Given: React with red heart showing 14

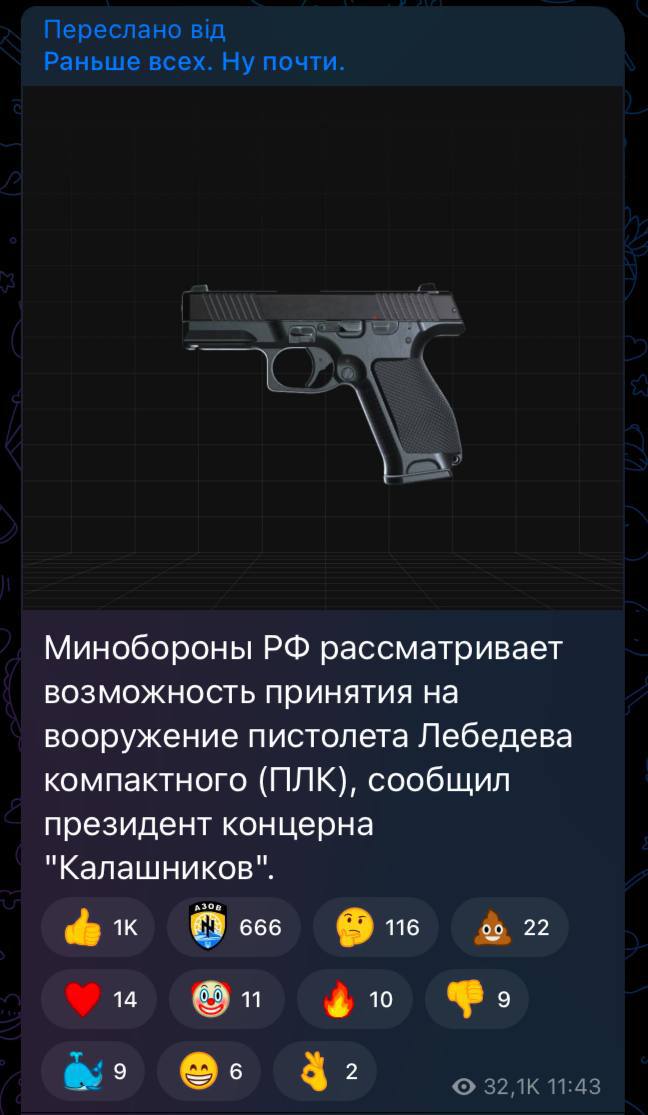Looking at the screenshot, I should (98, 998).
